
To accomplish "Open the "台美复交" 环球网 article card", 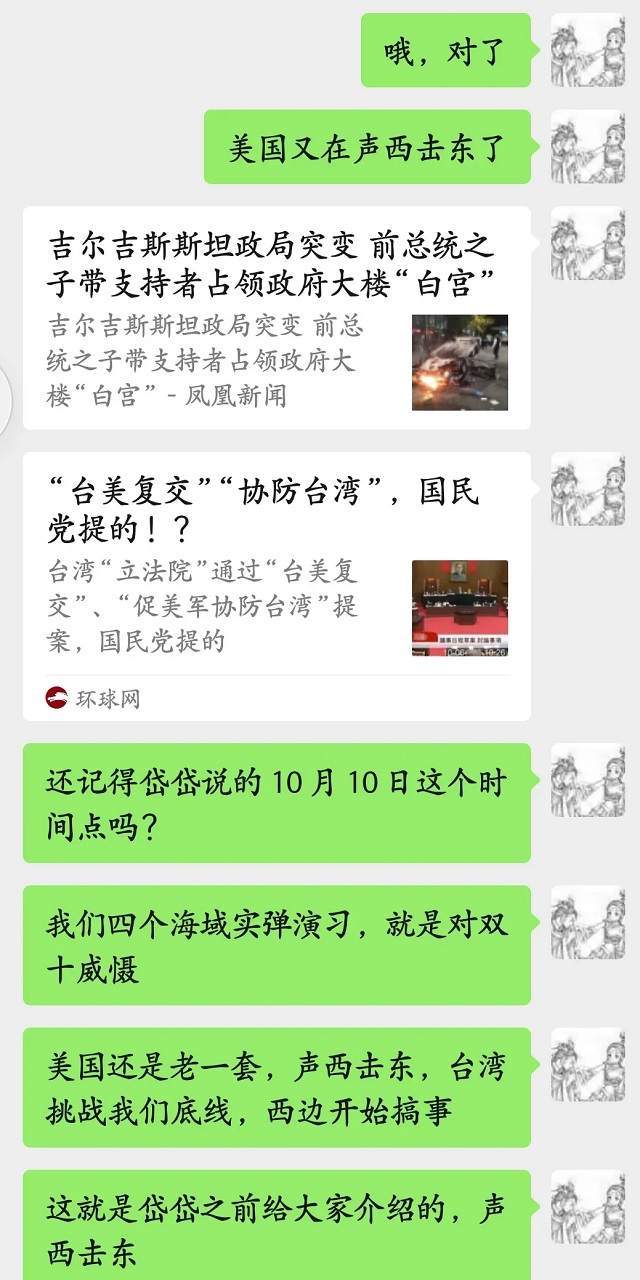I will point(277,586).
